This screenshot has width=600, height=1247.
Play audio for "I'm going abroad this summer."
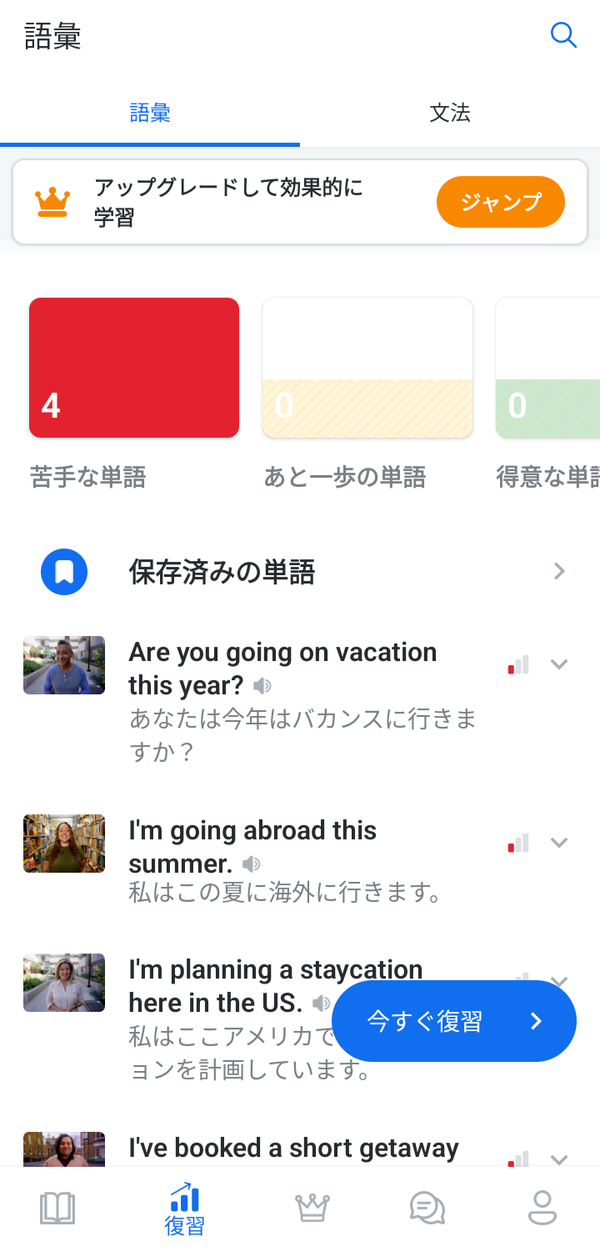(x=251, y=864)
